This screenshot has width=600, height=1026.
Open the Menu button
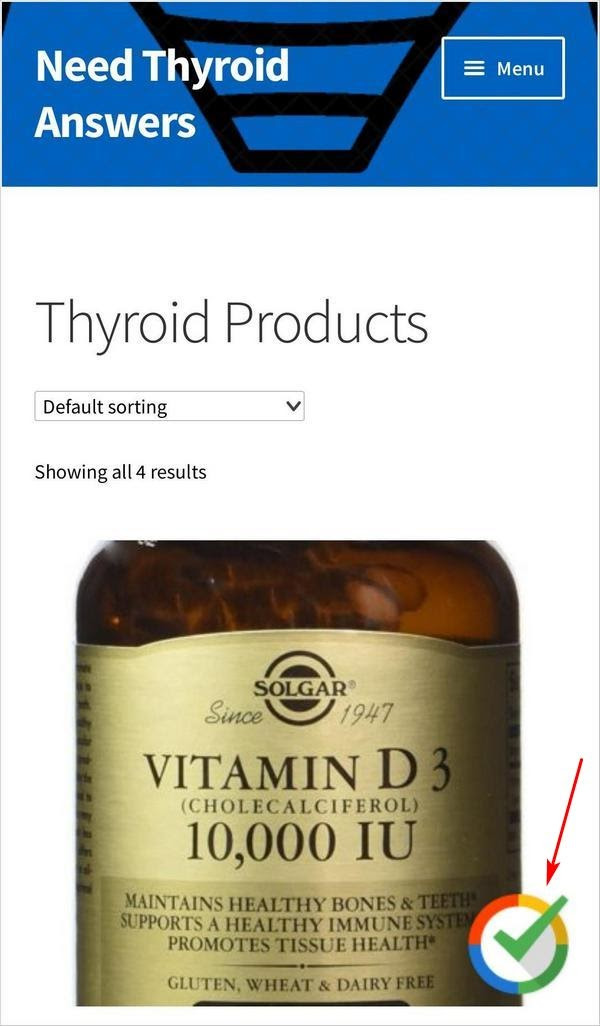(x=503, y=68)
